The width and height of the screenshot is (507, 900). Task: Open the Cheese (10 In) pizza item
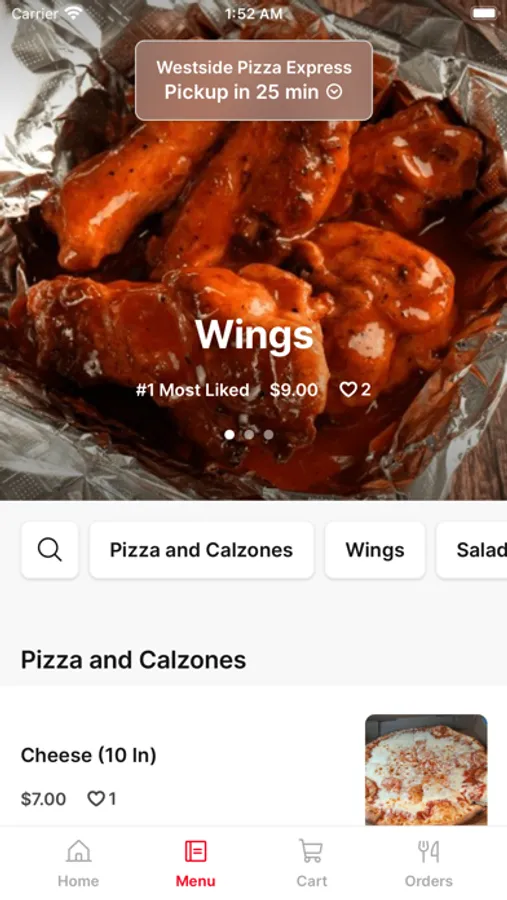[x=253, y=769]
